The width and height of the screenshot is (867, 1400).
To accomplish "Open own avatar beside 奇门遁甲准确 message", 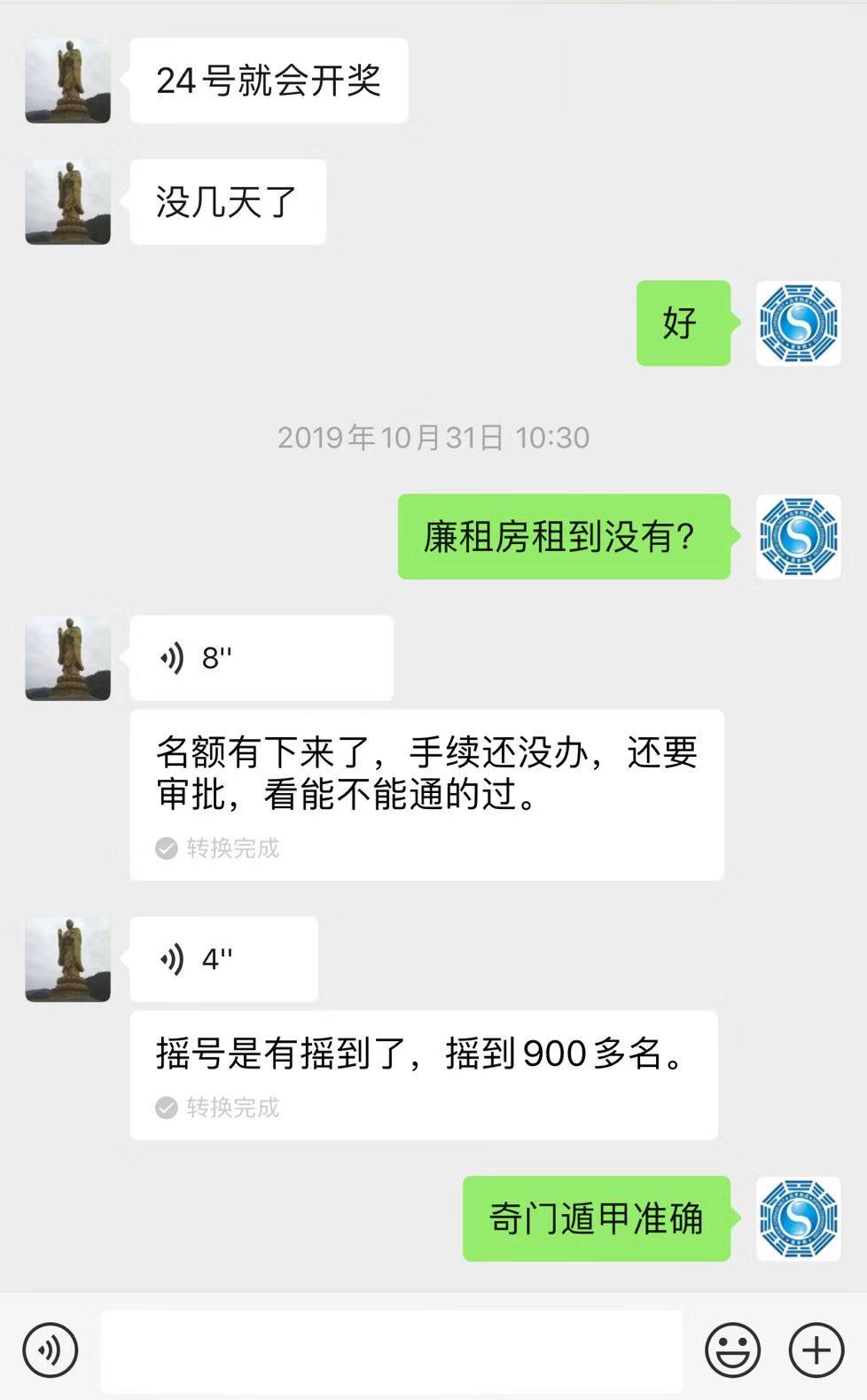I will point(798,1218).
